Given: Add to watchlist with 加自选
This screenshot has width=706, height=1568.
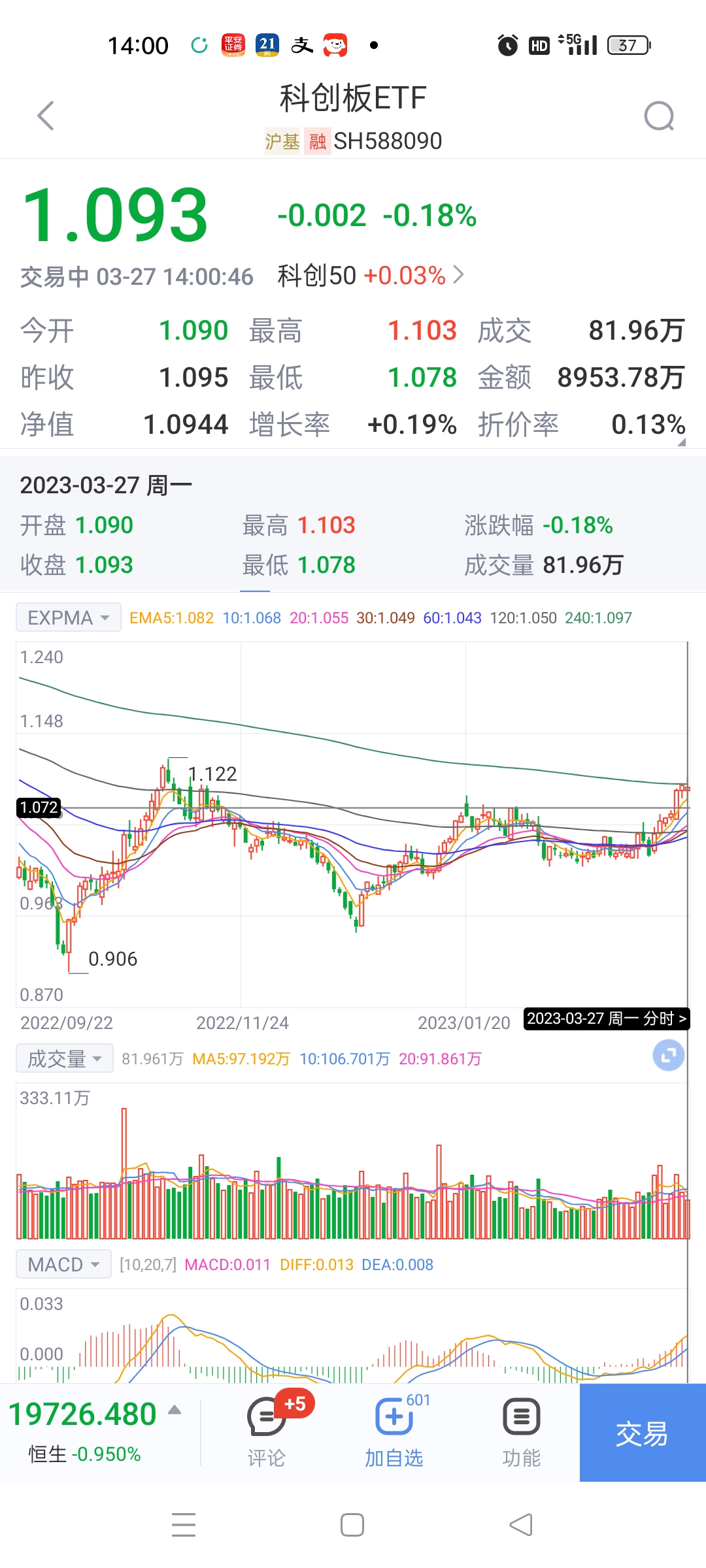Looking at the screenshot, I should 394,1431.
